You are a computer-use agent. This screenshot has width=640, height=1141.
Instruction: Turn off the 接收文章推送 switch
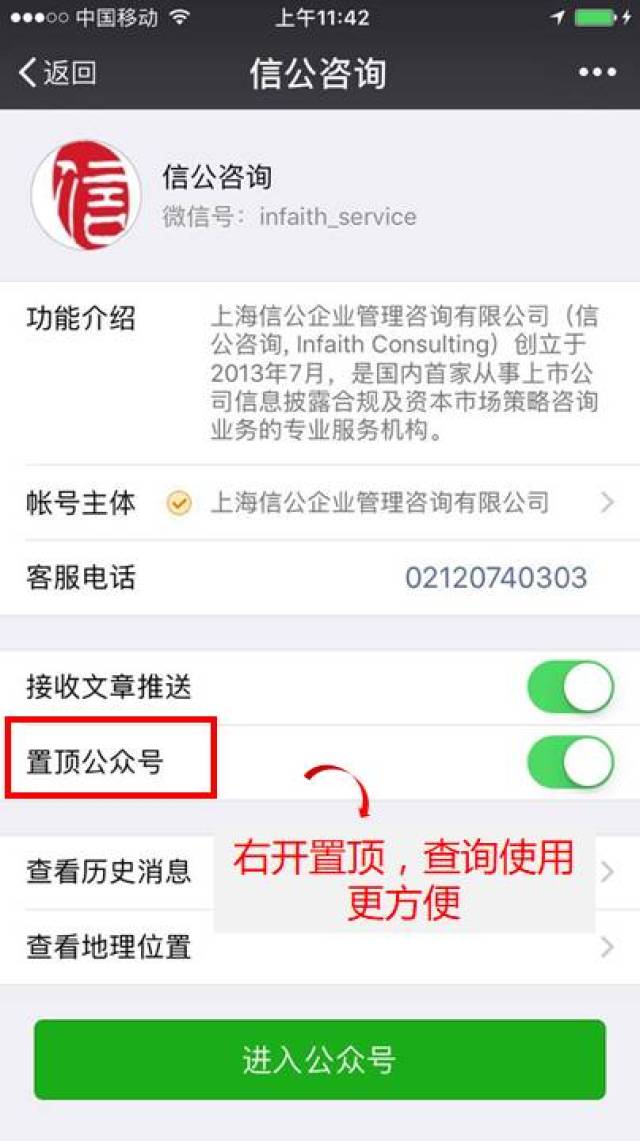(571, 687)
